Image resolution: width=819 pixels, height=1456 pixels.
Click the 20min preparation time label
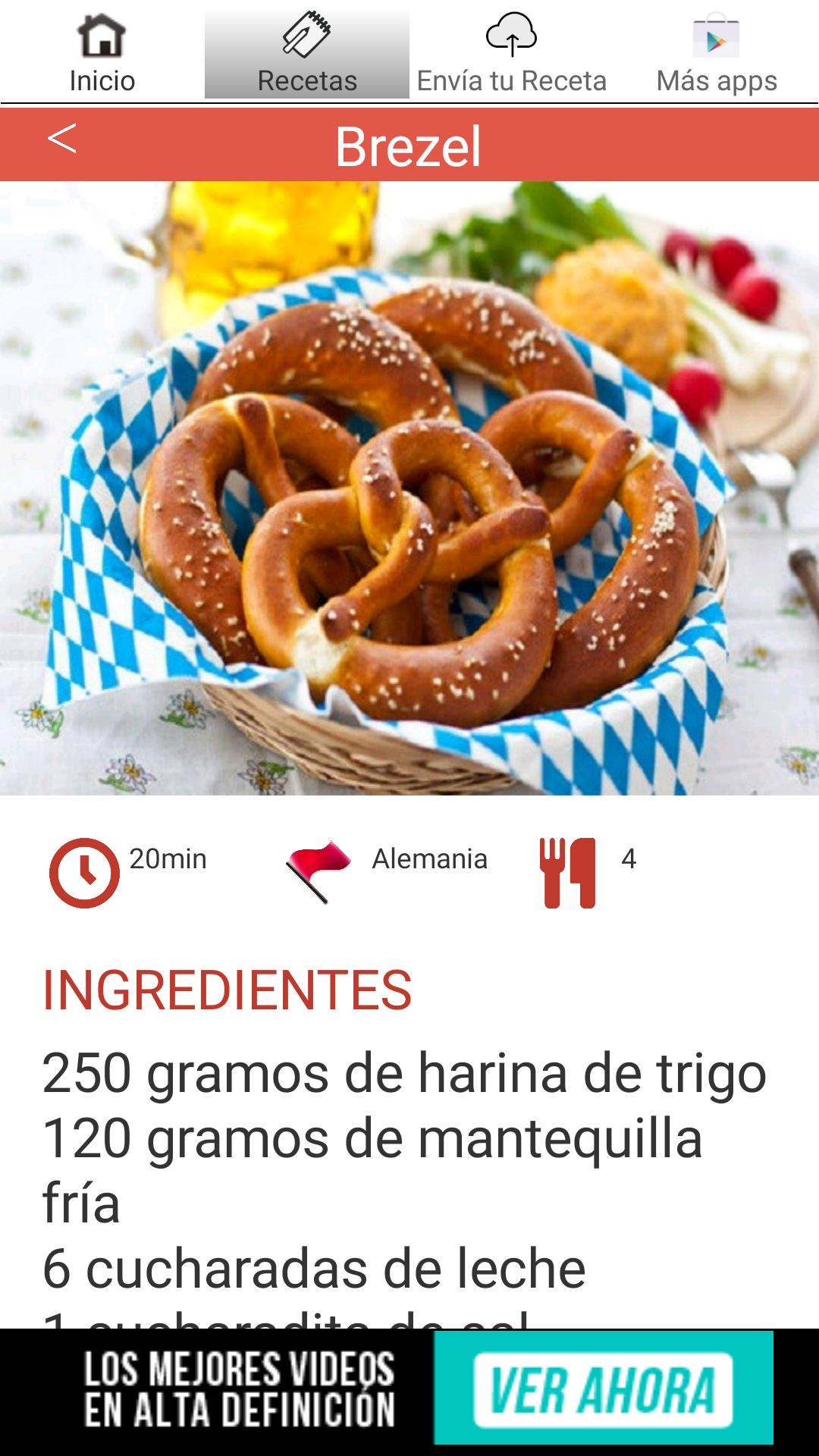click(167, 859)
